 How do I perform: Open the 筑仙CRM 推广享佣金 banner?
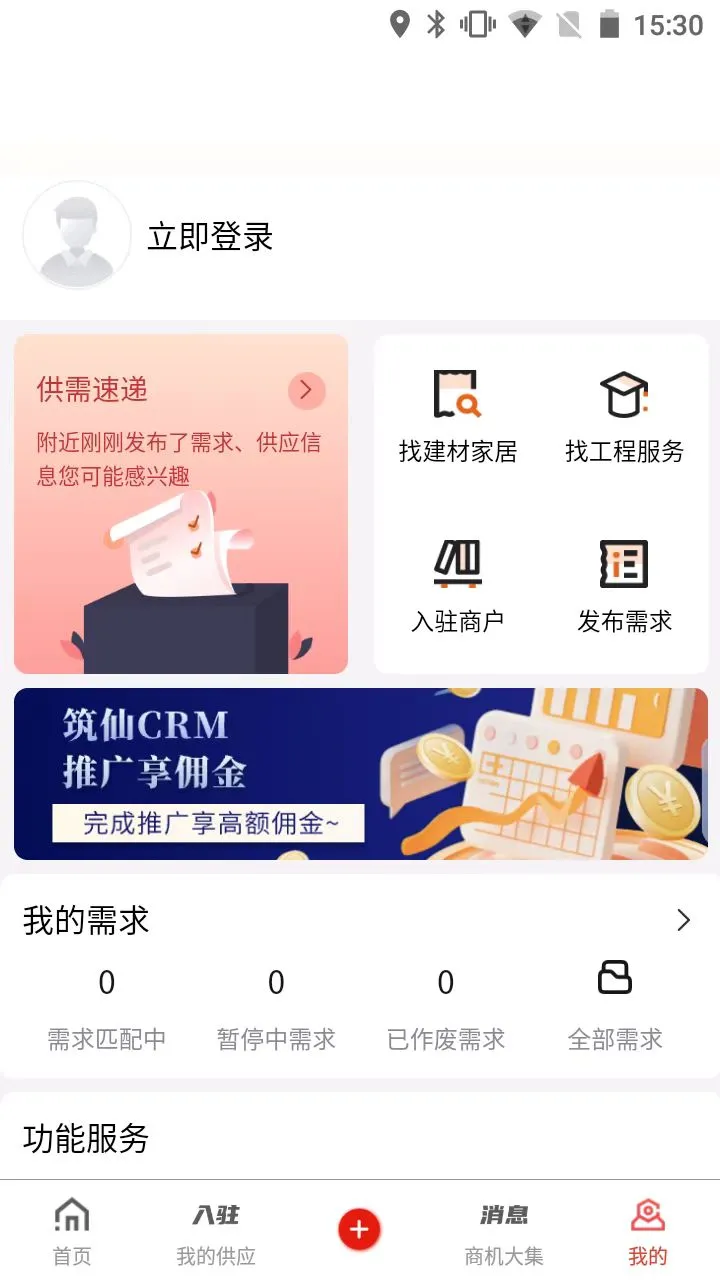(360, 774)
